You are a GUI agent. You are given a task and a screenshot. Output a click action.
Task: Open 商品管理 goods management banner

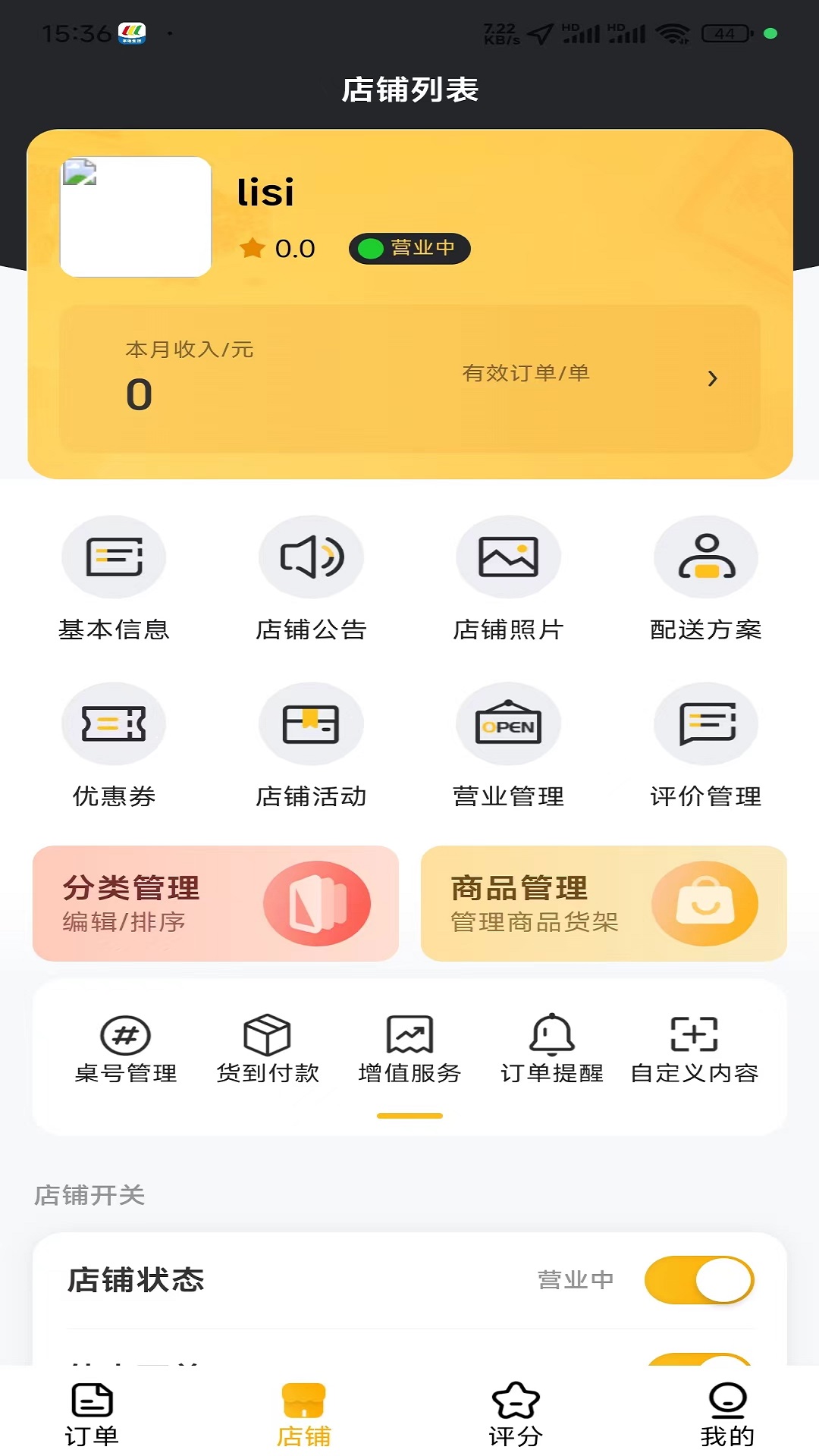[603, 904]
